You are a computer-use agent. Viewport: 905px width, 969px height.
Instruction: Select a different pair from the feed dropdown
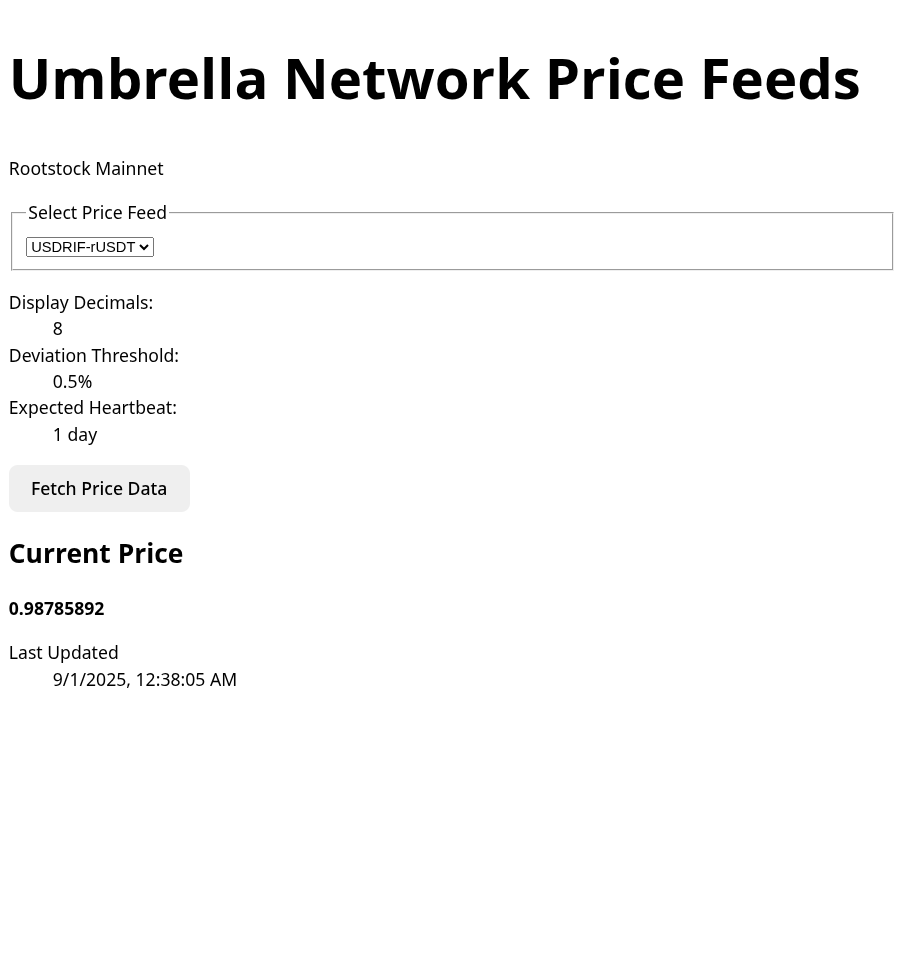[x=89, y=246]
